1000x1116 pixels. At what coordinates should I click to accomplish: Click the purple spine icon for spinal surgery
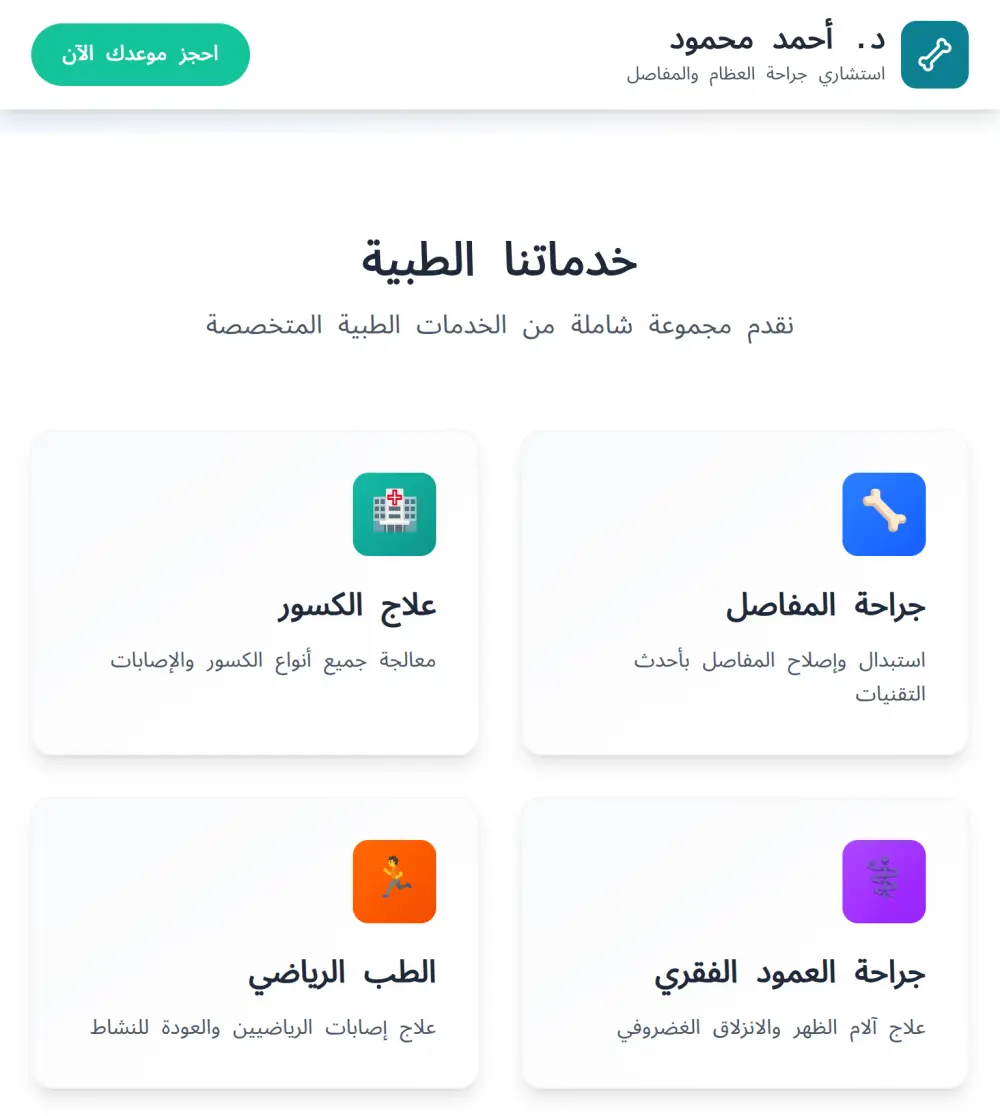pyautogui.click(x=884, y=881)
